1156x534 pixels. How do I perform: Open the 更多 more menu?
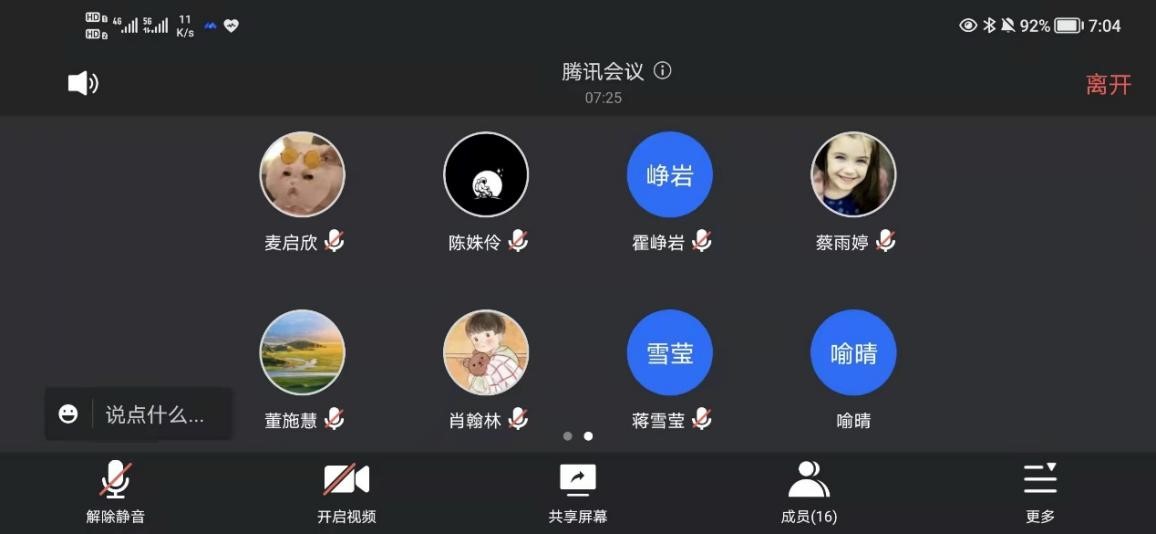[1040, 491]
